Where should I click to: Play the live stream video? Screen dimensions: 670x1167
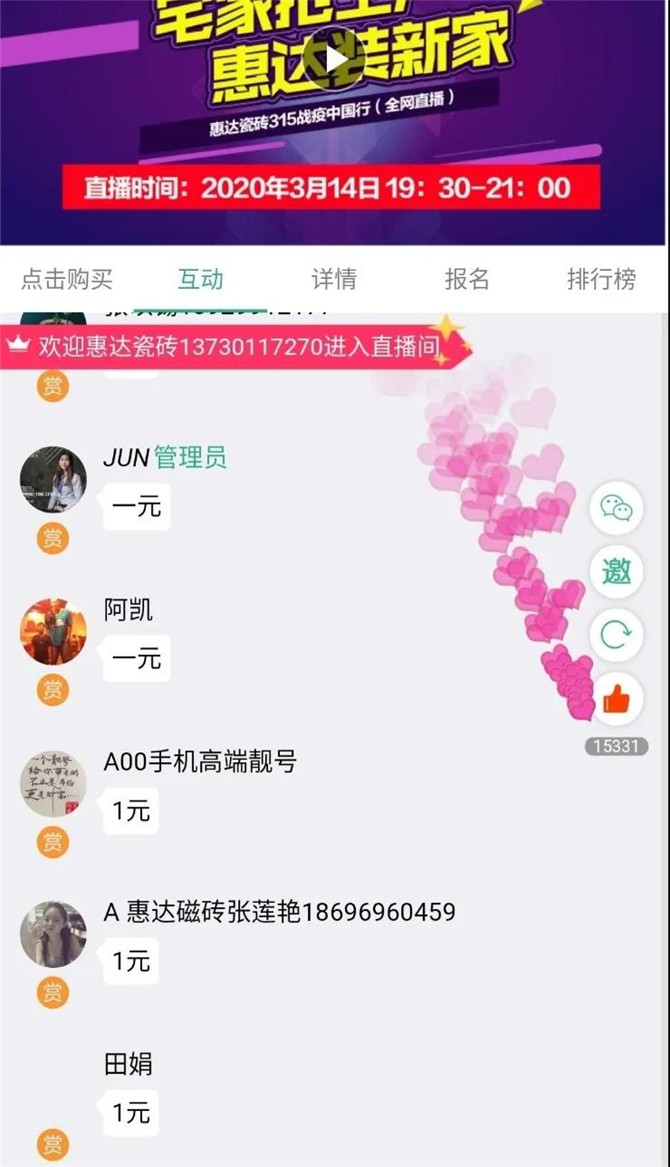pyautogui.click(x=334, y=60)
